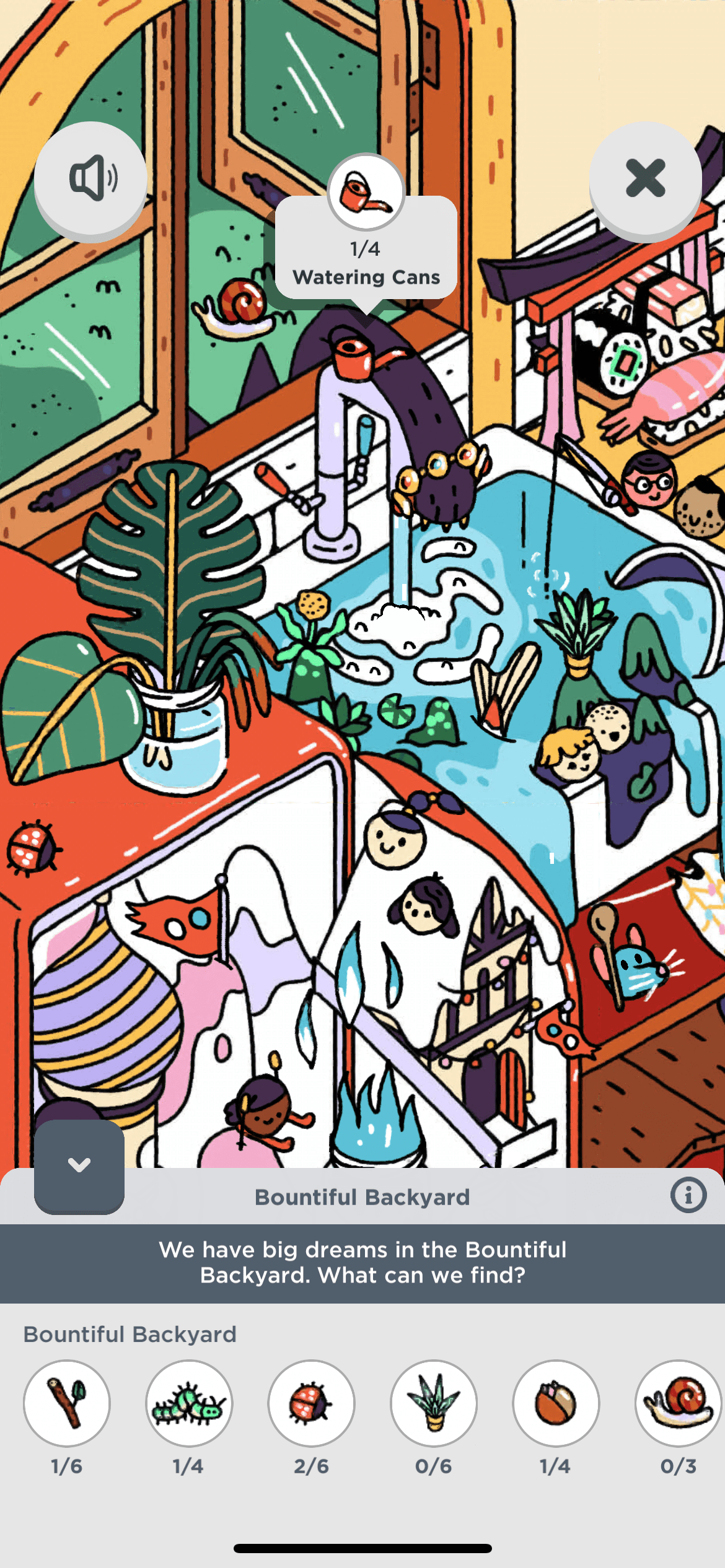725x1568 pixels.
Task: Open the info icon for Bountiful Backyard
Action: pyautogui.click(x=688, y=1195)
